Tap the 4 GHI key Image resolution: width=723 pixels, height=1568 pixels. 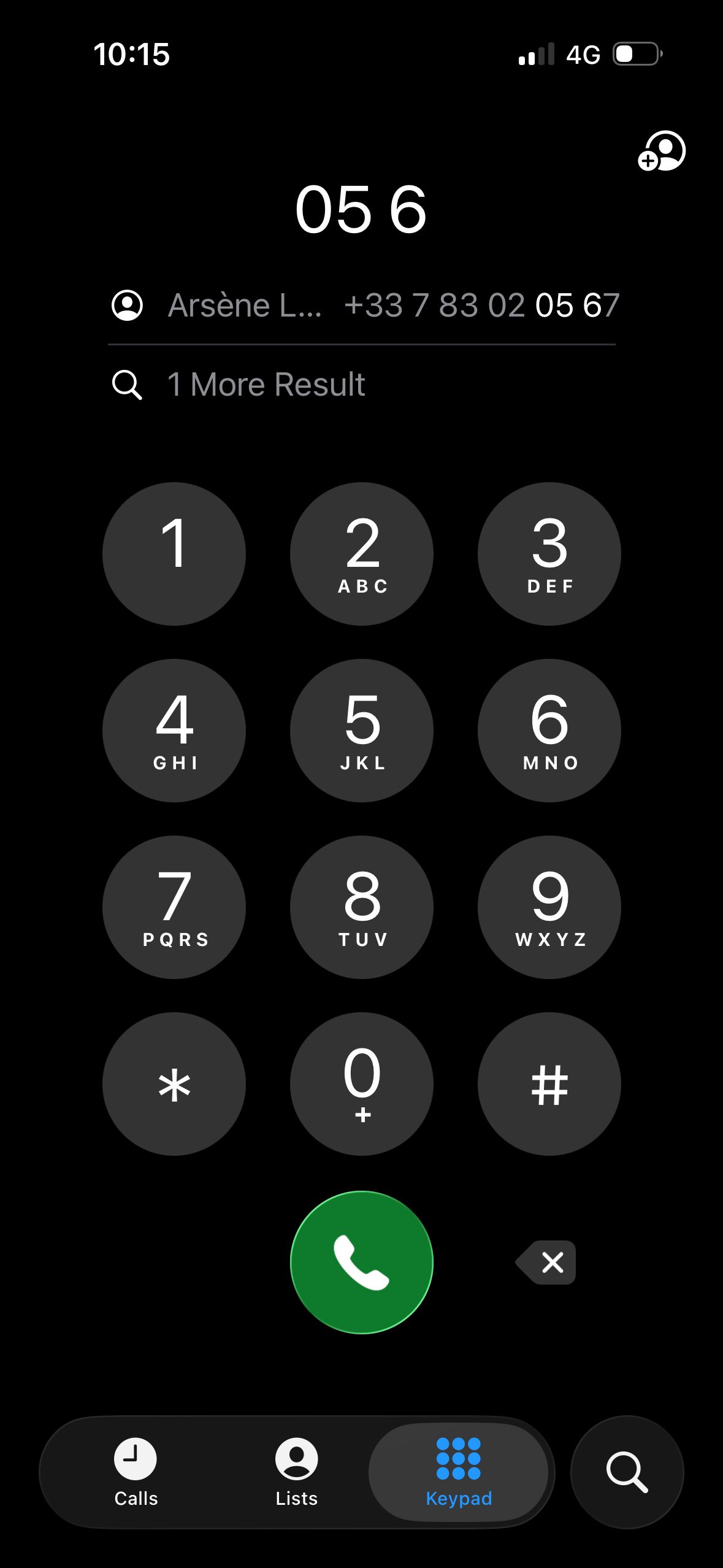pyautogui.click(x=174, y=730)
